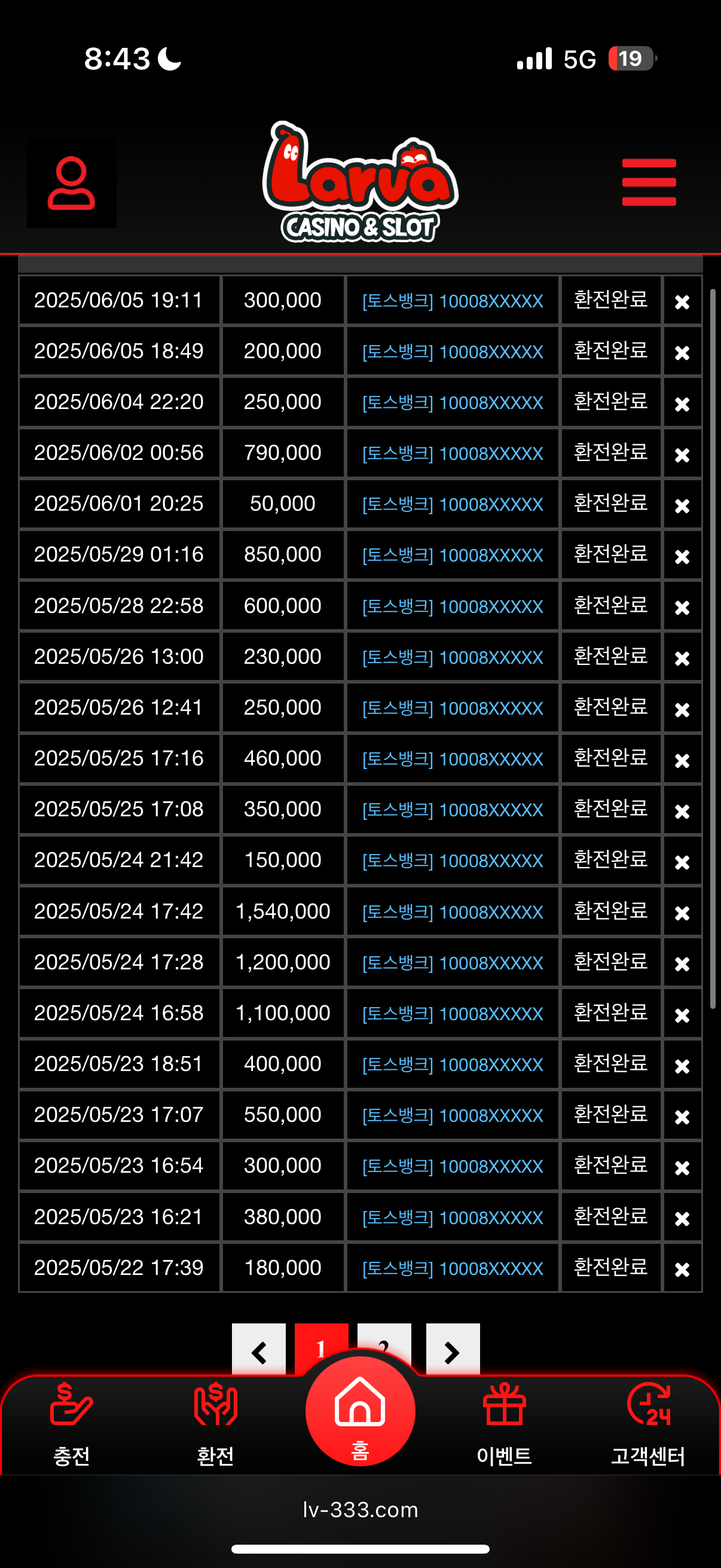Remove the 2025/06/04 22:20 entry

click(682, 404)
